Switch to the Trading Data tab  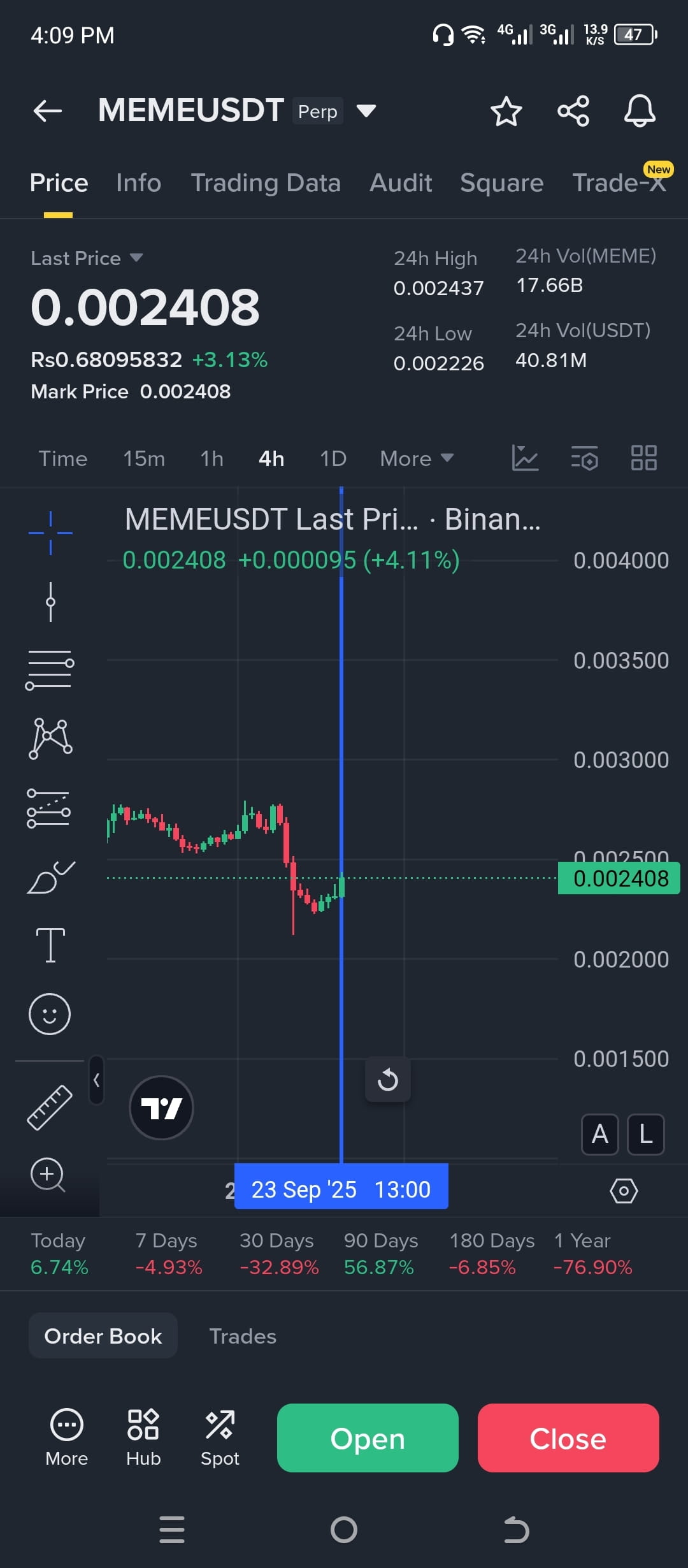266,183
